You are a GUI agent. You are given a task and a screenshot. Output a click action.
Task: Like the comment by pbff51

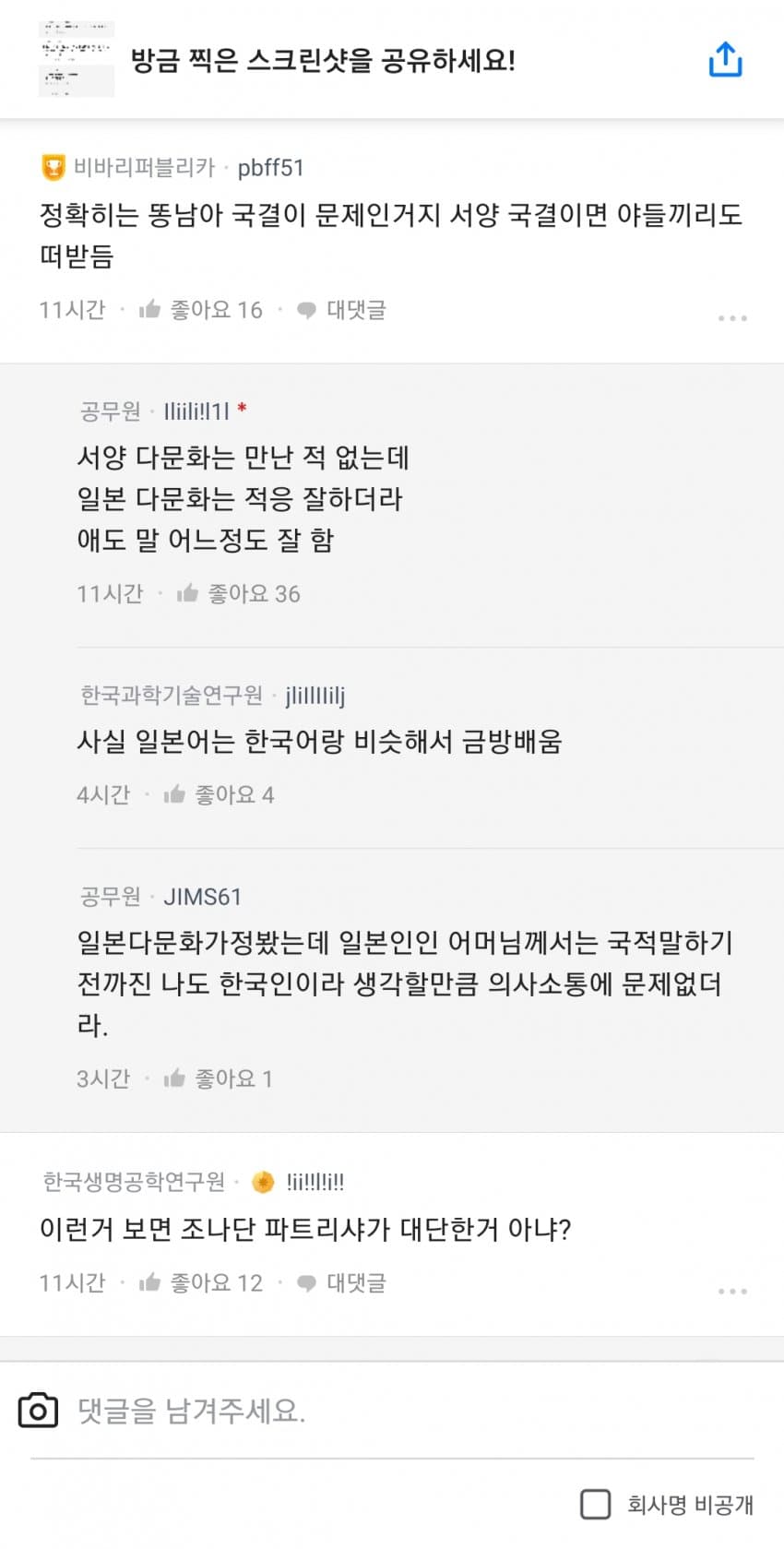[x=200, y=310]
